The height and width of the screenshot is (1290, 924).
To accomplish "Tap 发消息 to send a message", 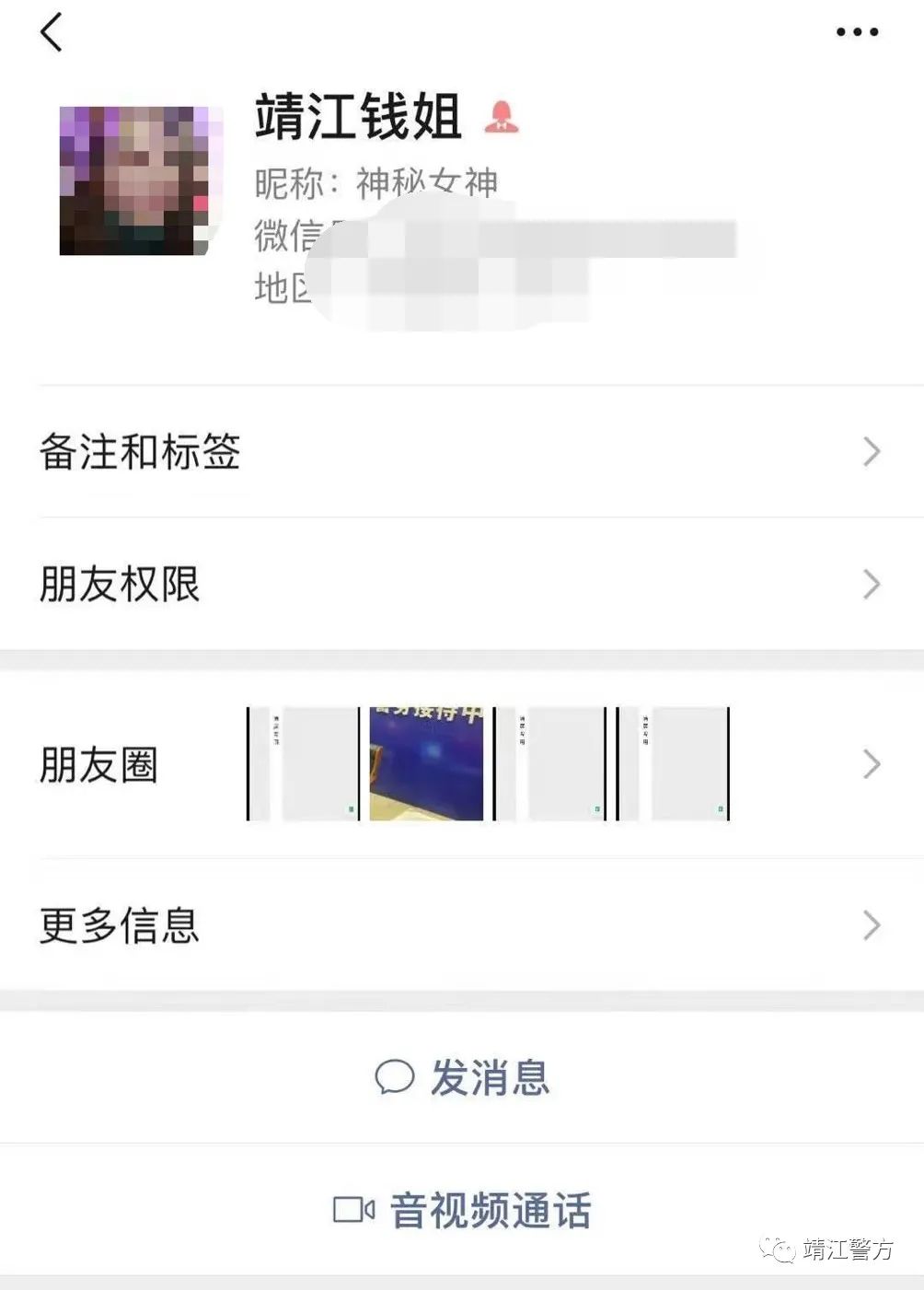I will tap(462, 1077).
